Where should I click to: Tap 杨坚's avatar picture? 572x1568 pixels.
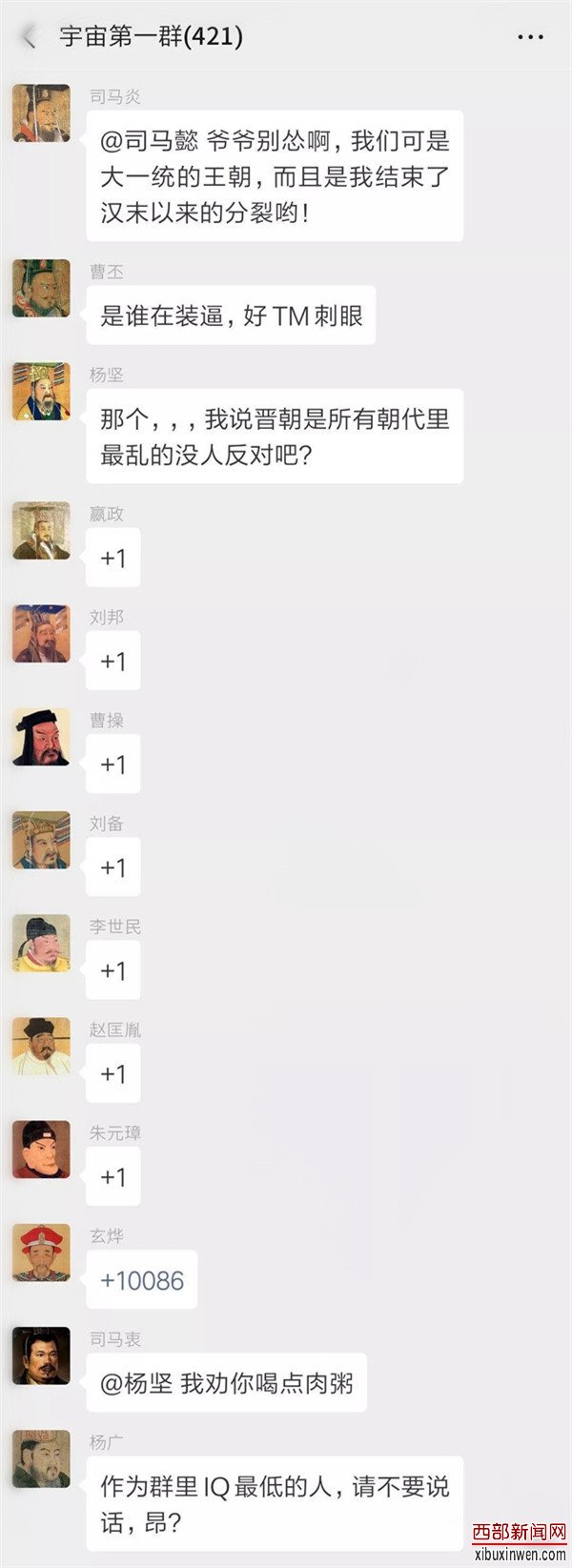(x=41, y=391)
